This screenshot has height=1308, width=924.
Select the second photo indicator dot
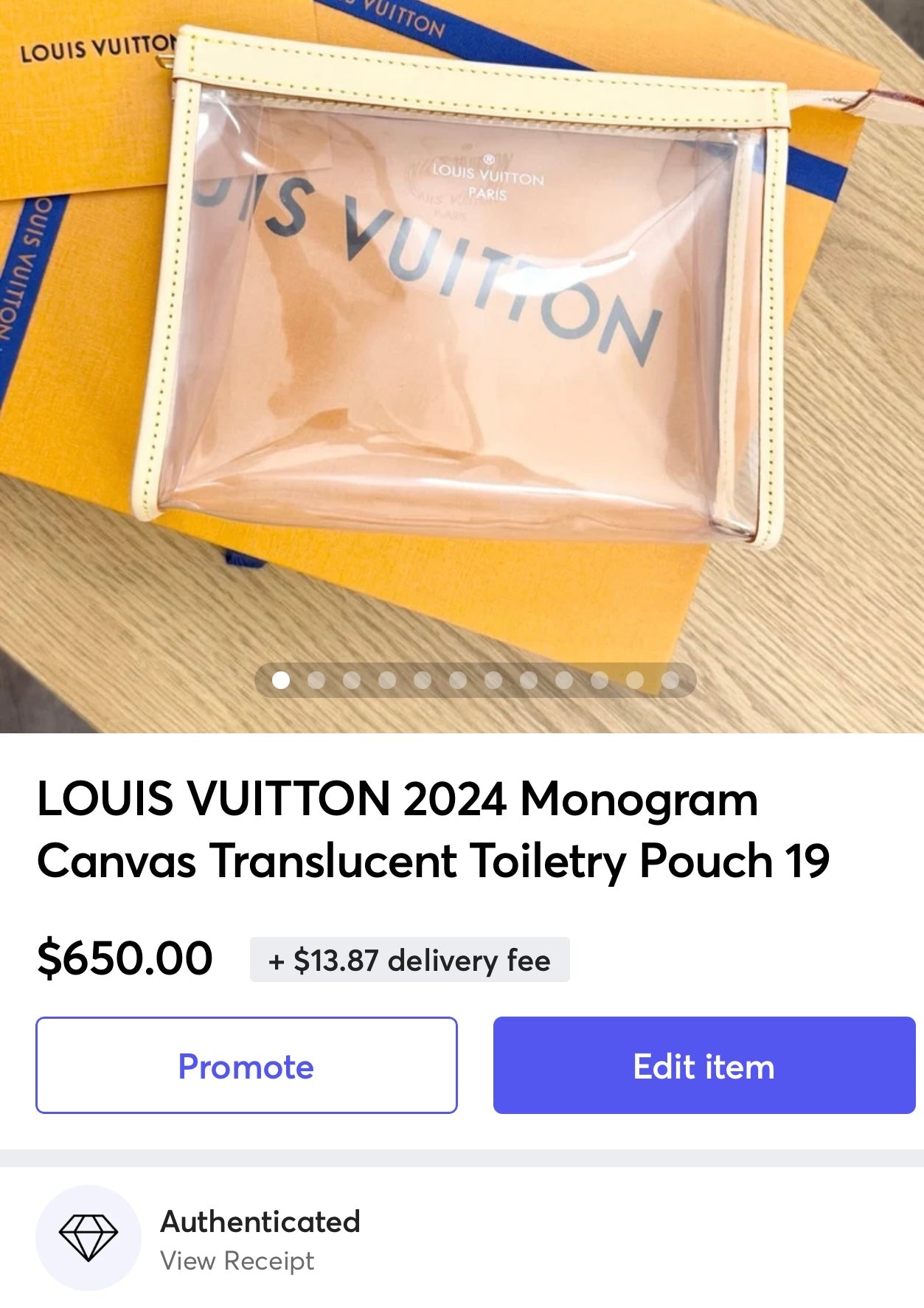[316, 680]
